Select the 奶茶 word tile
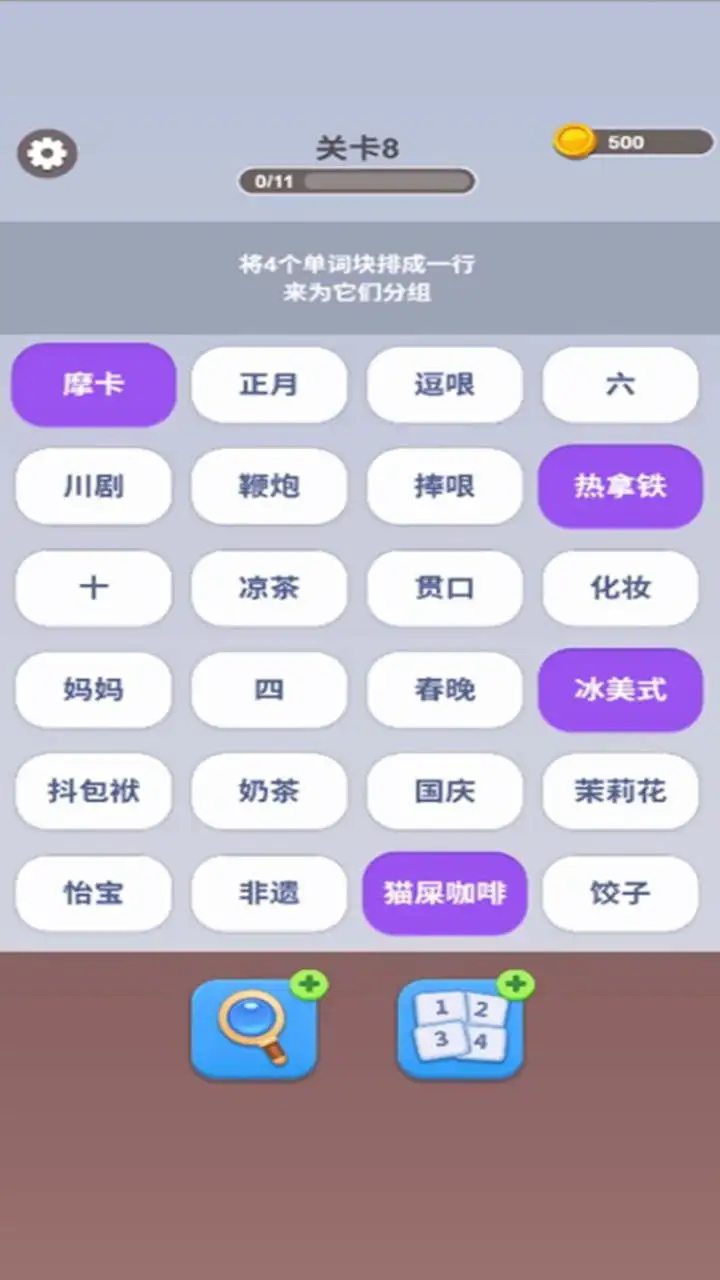This screenshot has height=1280, width=720. tap(269, 792)
